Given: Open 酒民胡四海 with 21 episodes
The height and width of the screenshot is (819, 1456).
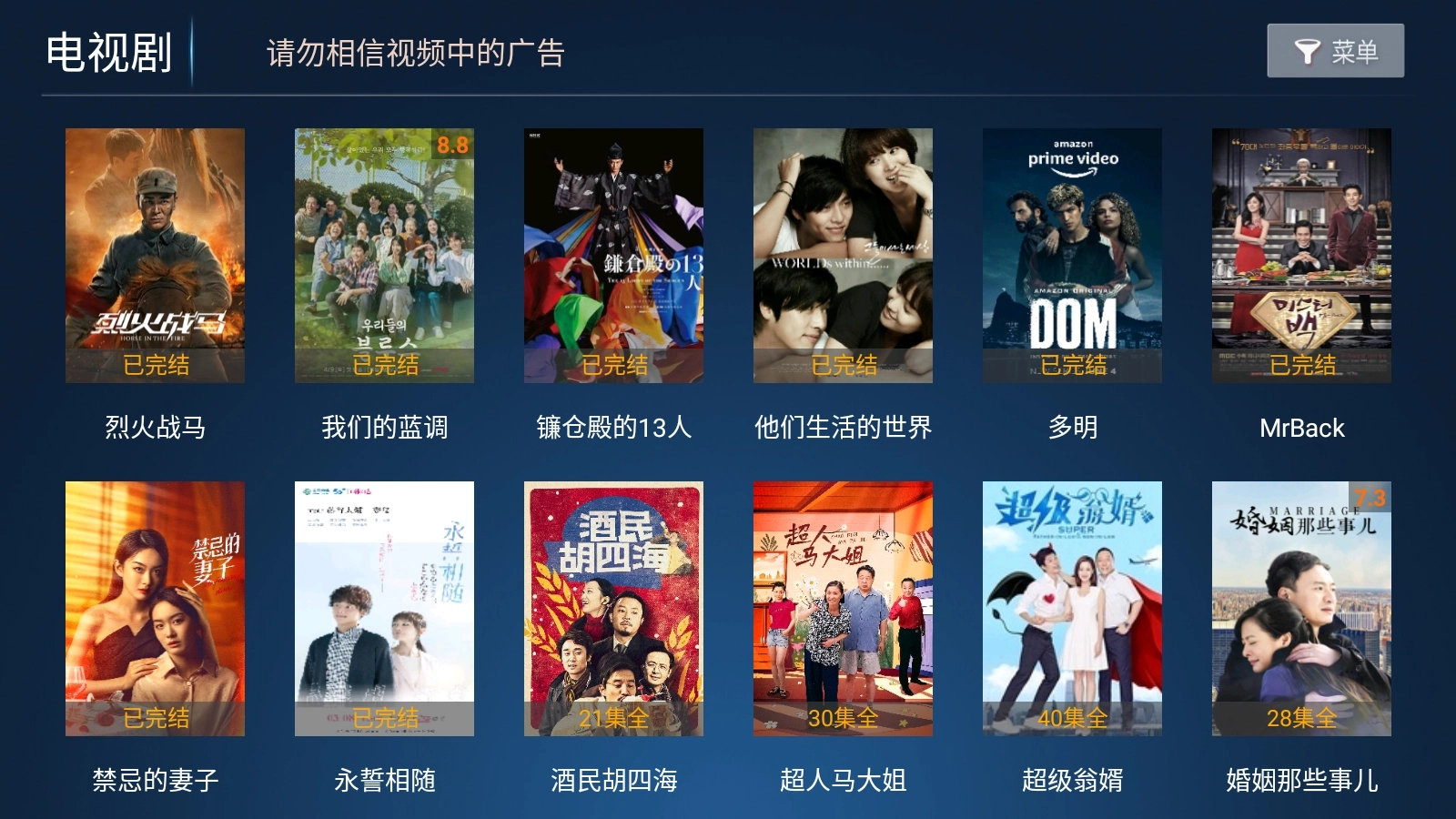Looking at the screenshot, I should [x=613, y=609].
